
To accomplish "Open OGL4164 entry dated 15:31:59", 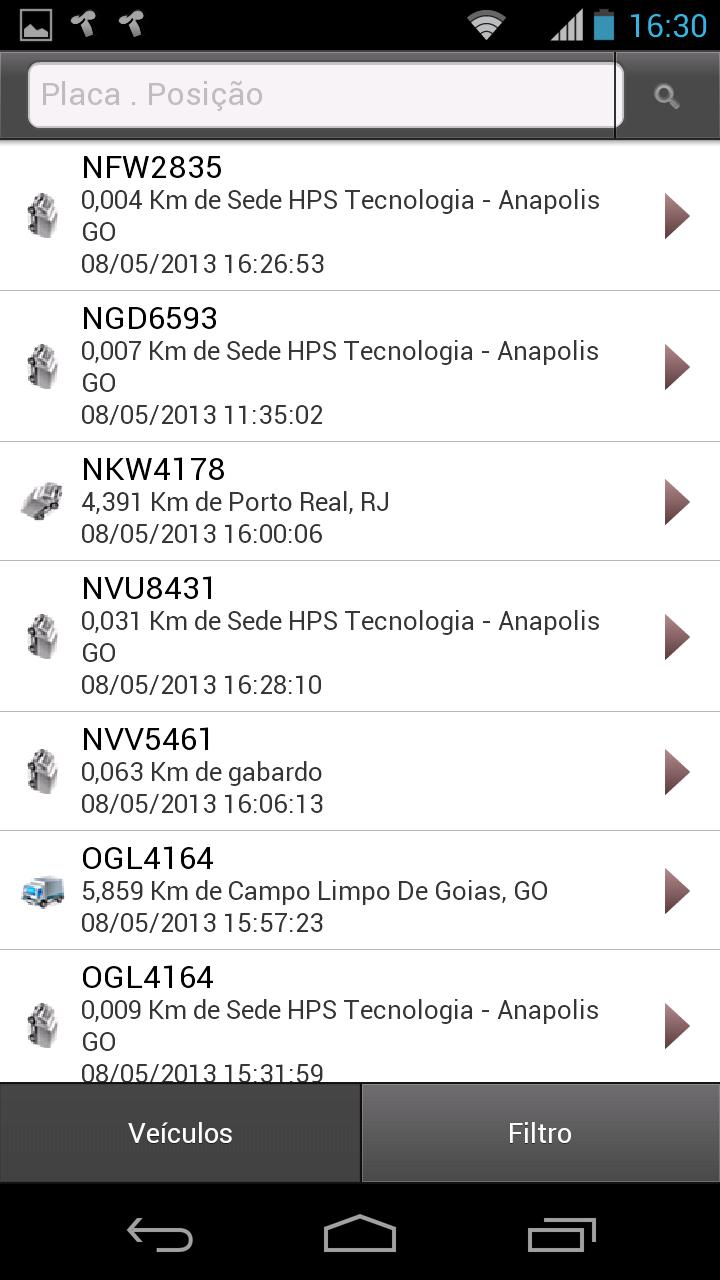I will click(360, 1016).
